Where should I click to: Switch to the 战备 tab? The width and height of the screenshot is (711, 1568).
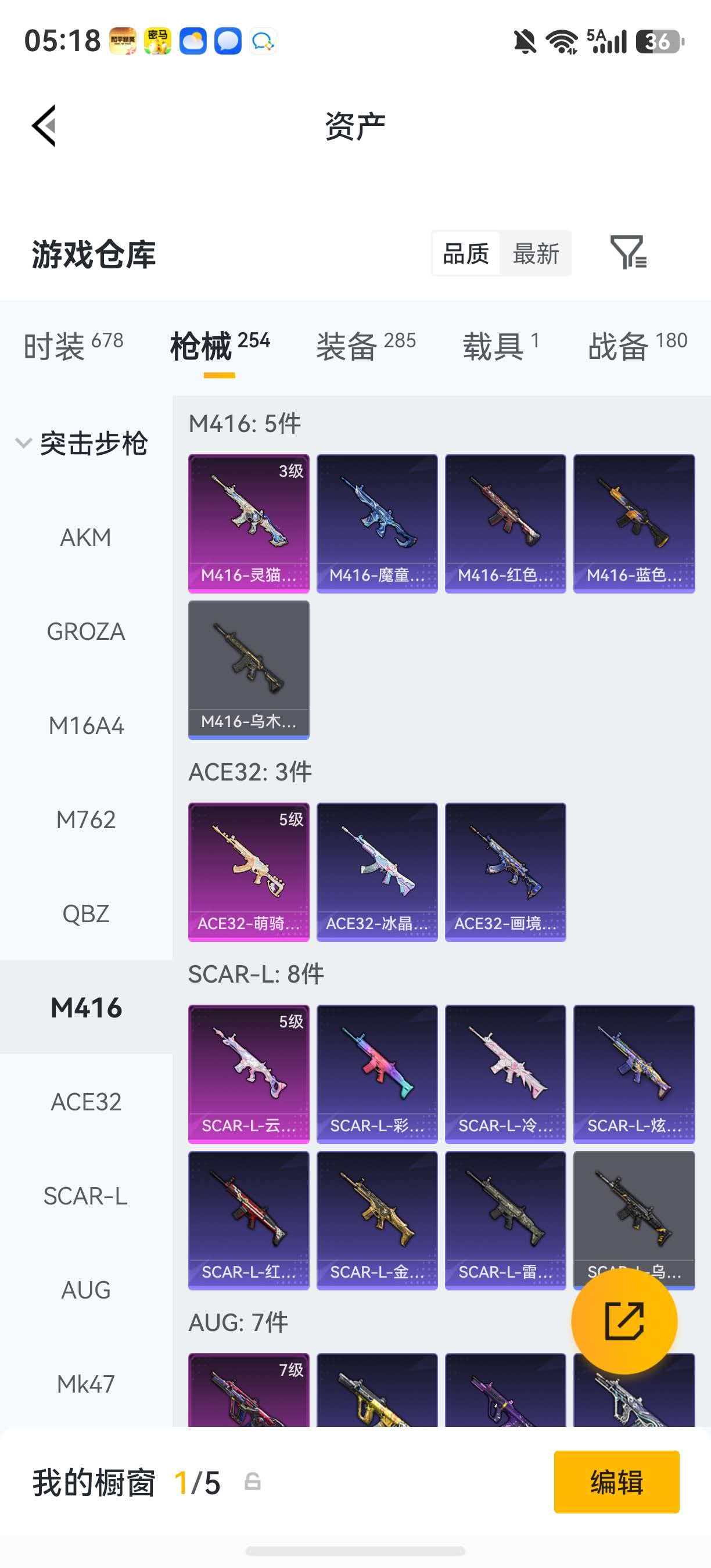637,346
